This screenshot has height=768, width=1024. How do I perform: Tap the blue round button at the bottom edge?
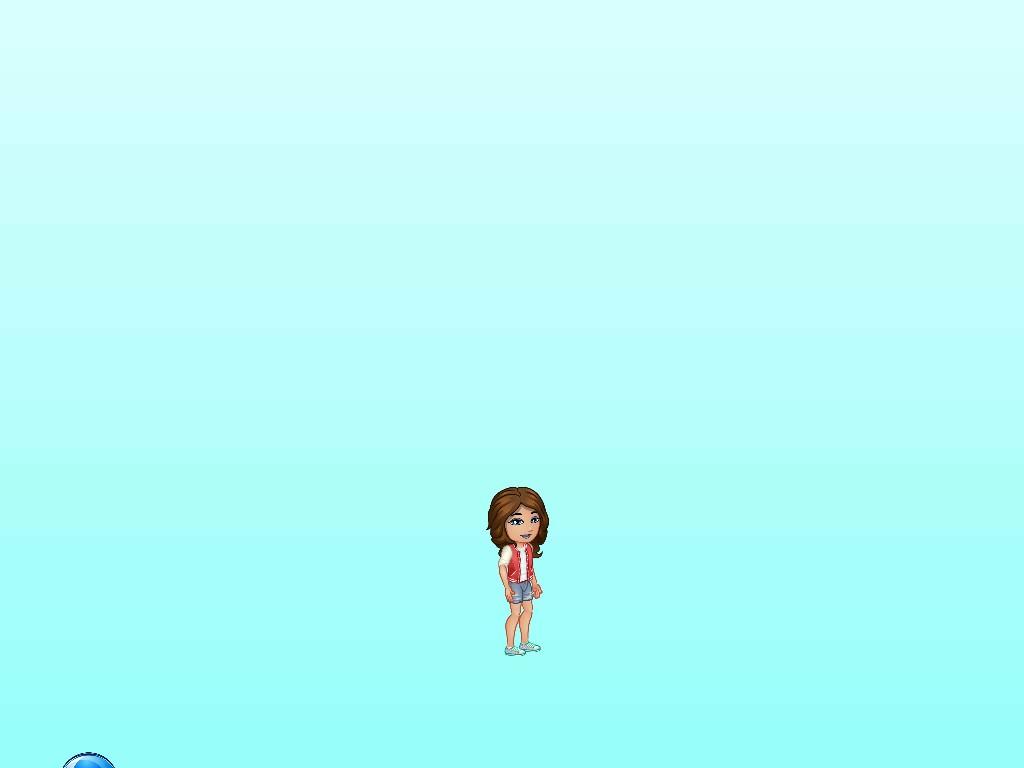pyautogui.click(x=88, y=762)
